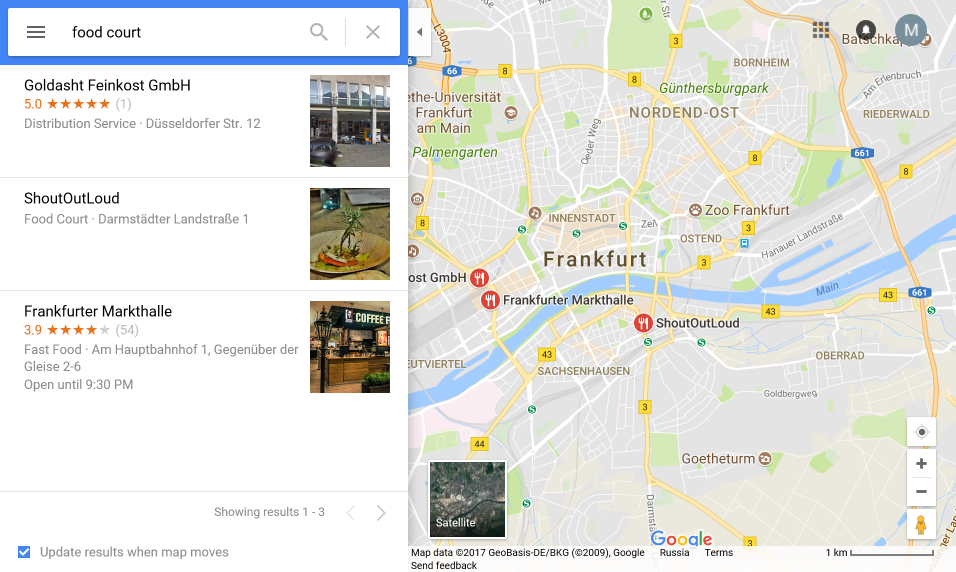Activate Street View pegman

pyautogui.click(x=921, y=524)
